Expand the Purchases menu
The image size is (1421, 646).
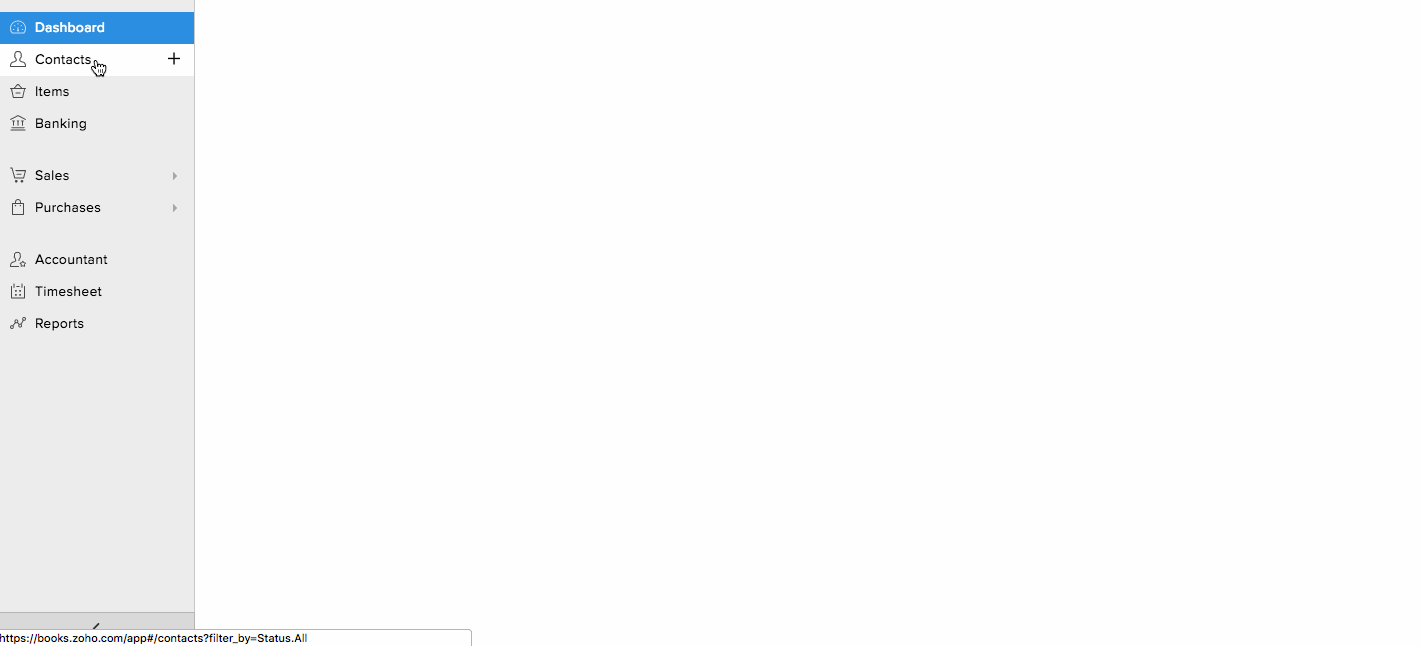[67, 207]
